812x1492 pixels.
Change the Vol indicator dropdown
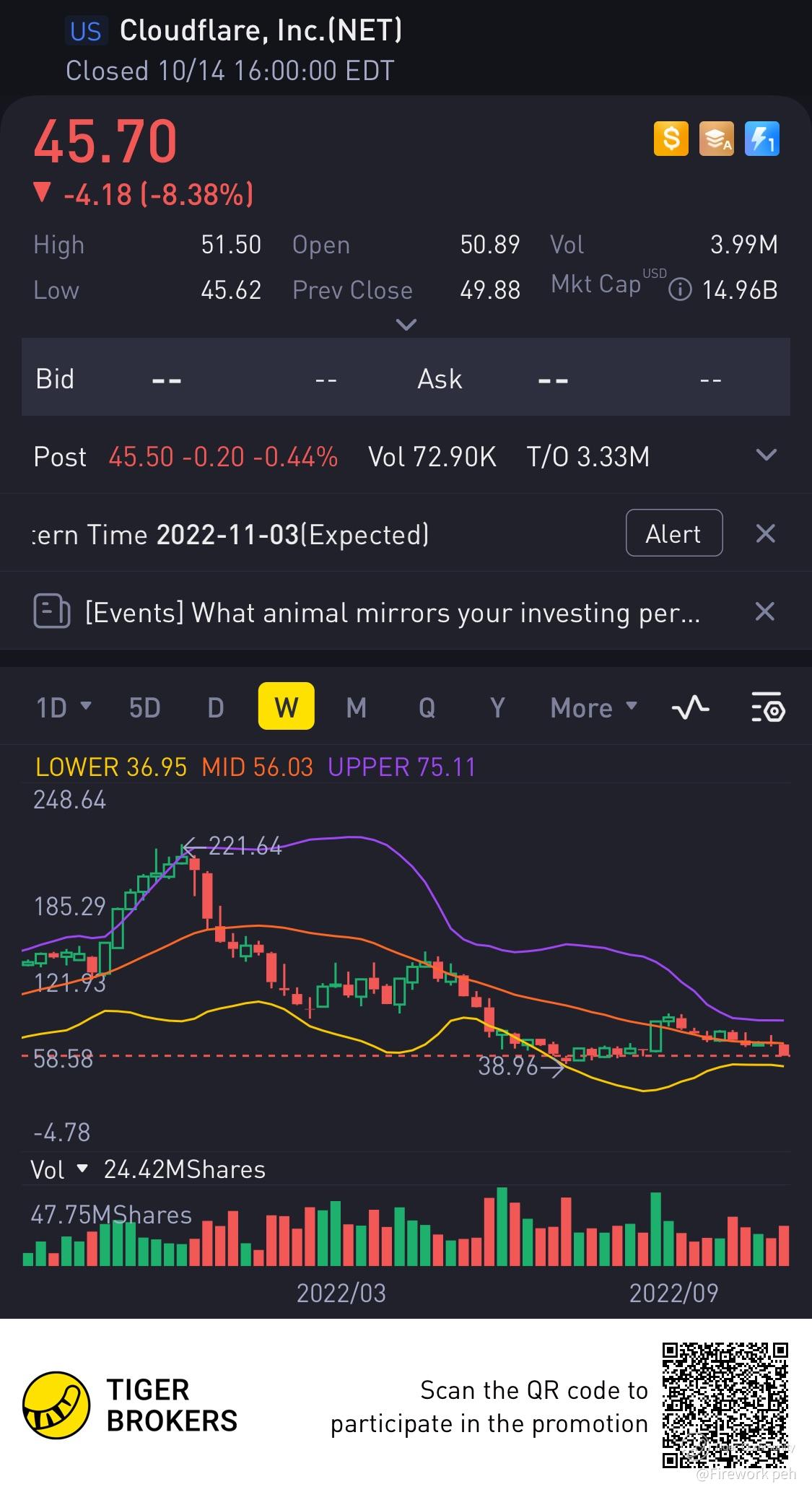(x=59, y=1169)
